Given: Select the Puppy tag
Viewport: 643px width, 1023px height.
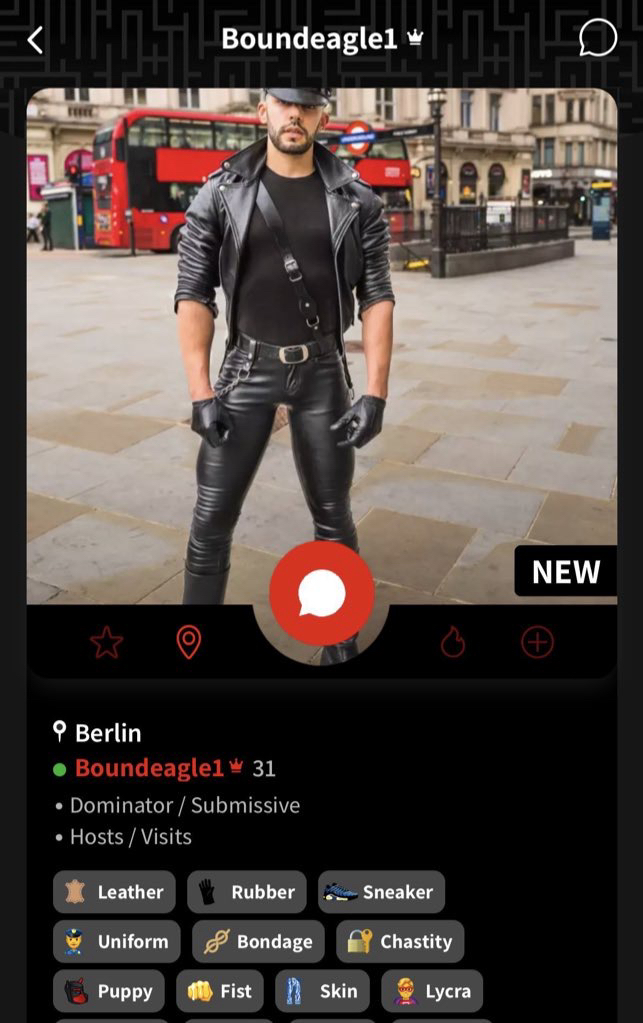Looking at the screenshot, I should click(x=109, y=991).
